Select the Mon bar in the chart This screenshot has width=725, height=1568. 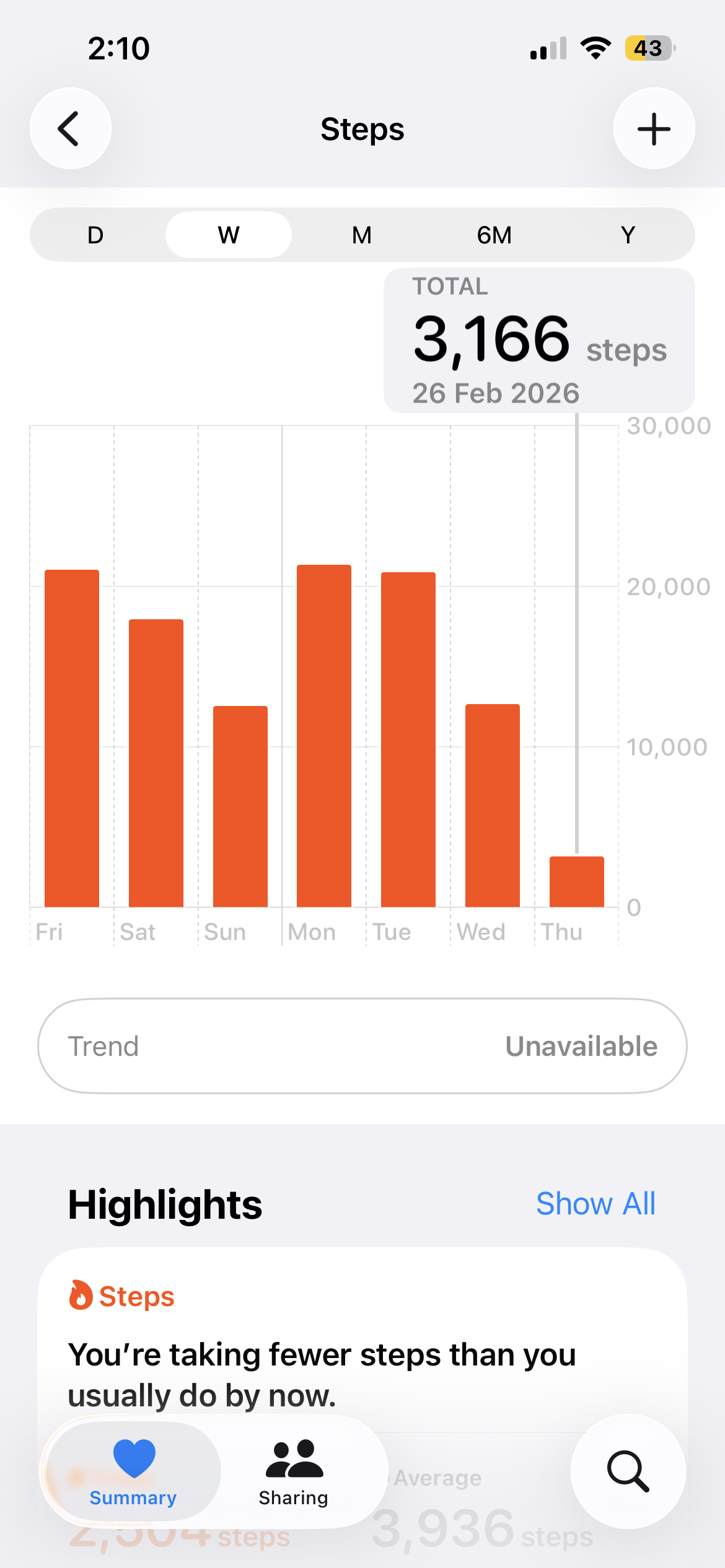(324, 736)
